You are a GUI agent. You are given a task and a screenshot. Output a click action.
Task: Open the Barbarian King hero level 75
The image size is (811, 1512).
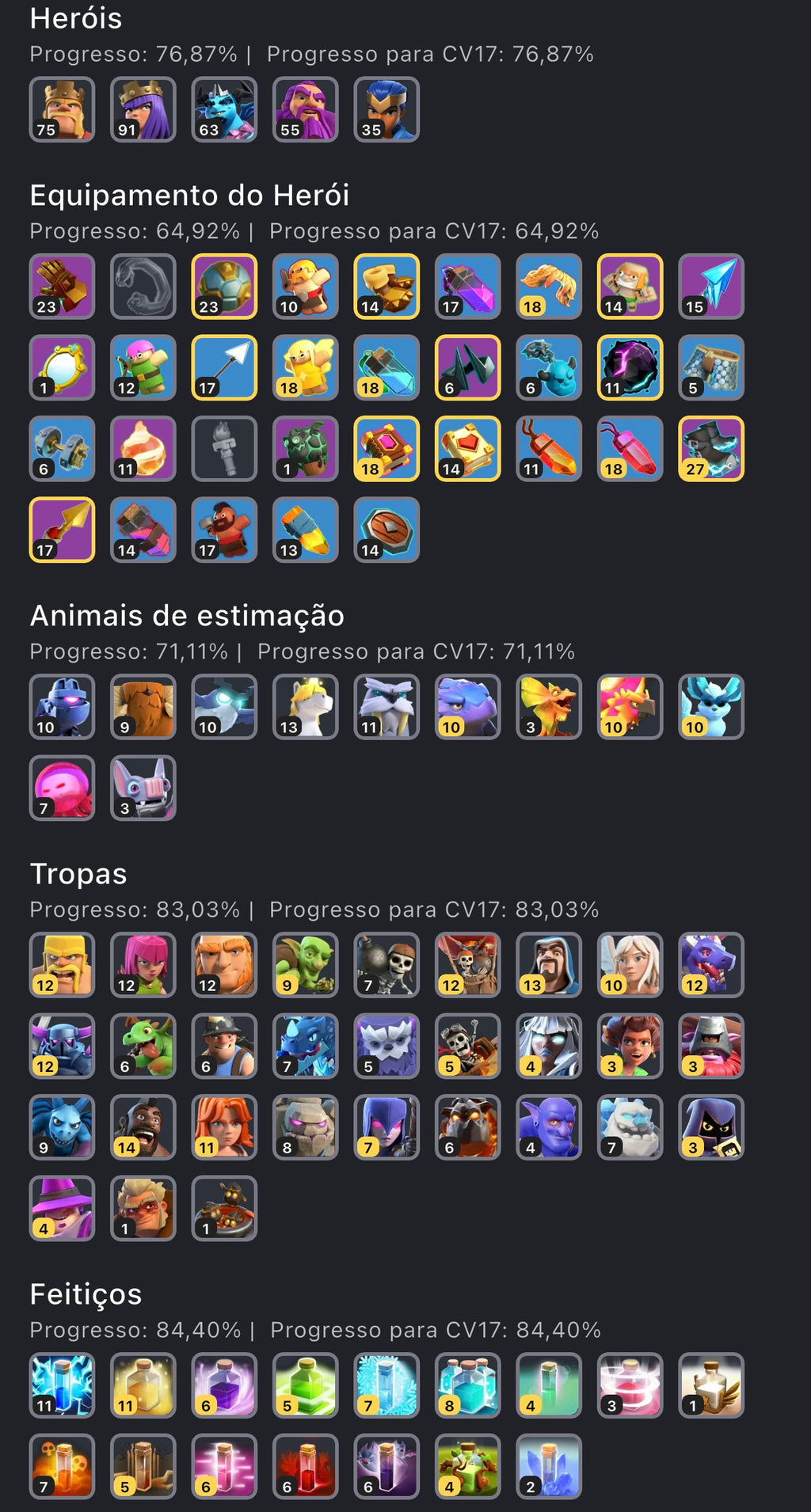(62, 109)
